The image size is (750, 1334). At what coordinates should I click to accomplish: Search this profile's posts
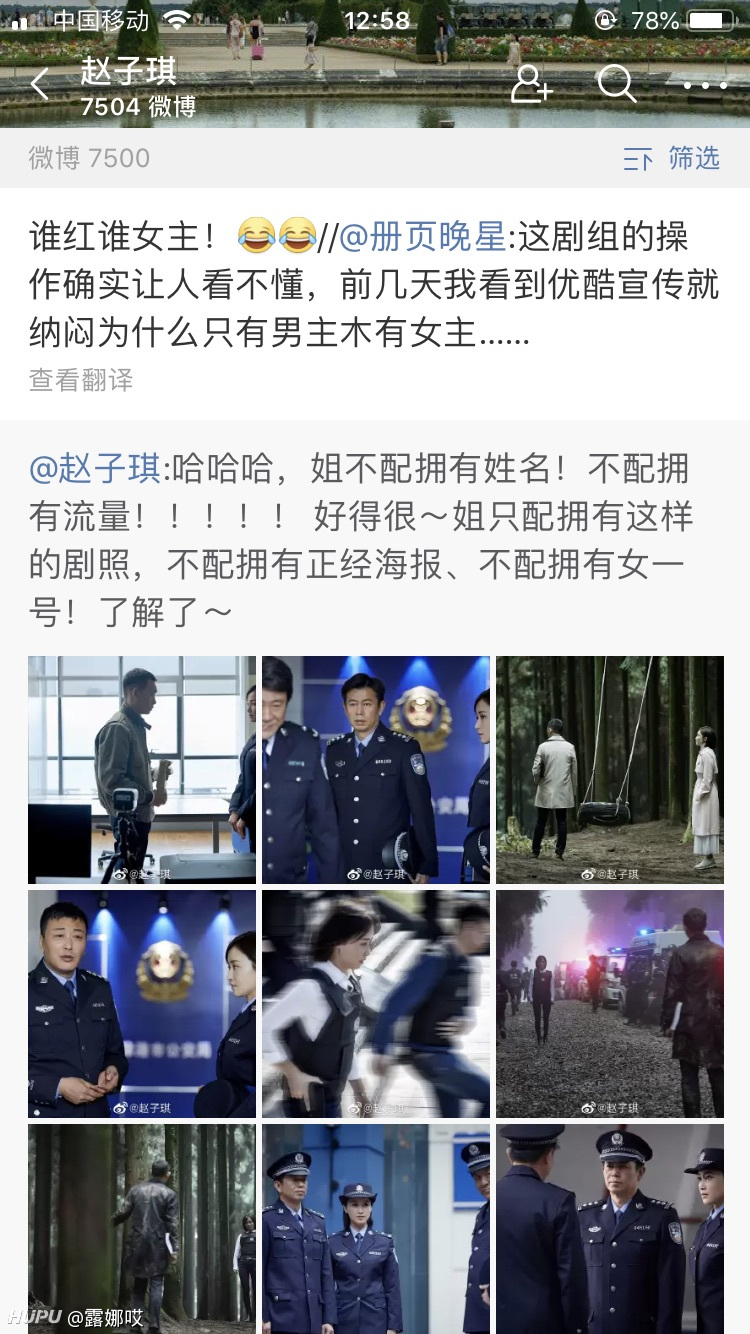(617, 84)
